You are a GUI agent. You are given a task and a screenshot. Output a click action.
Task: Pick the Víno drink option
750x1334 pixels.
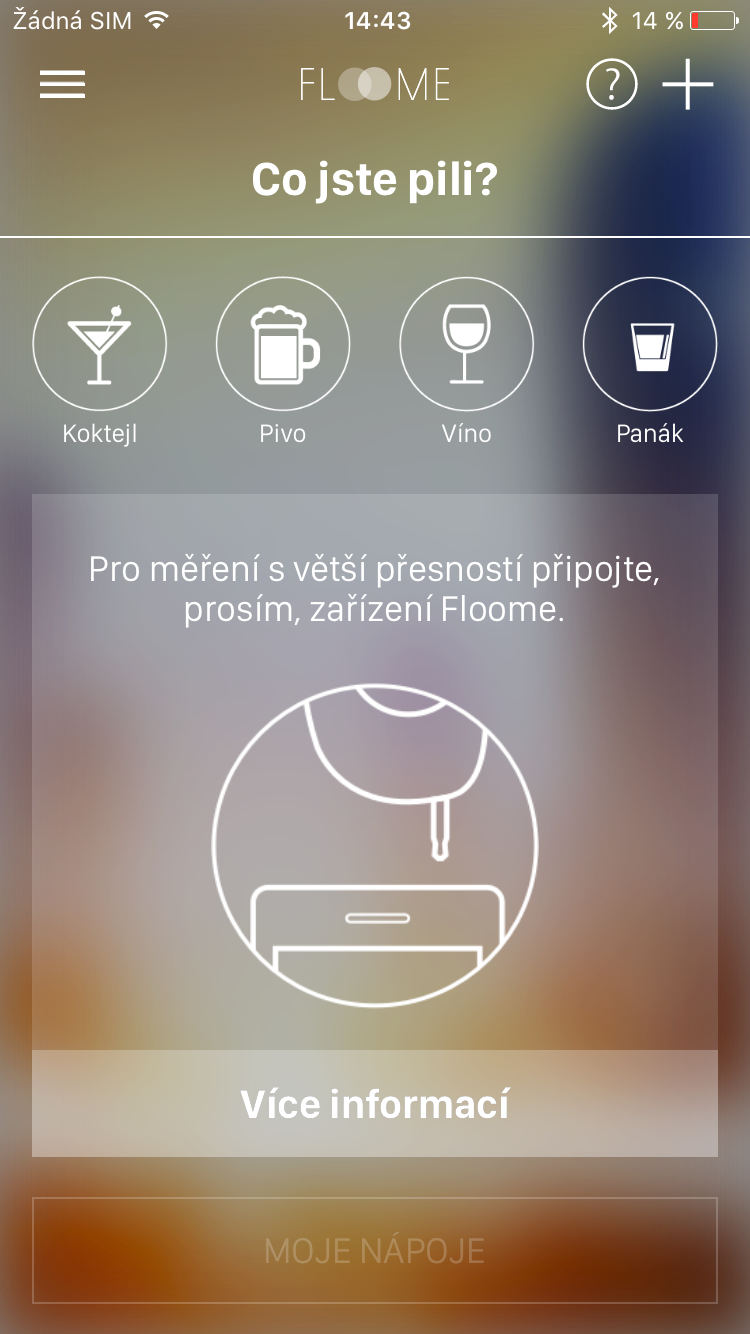(x=466, y=344)
